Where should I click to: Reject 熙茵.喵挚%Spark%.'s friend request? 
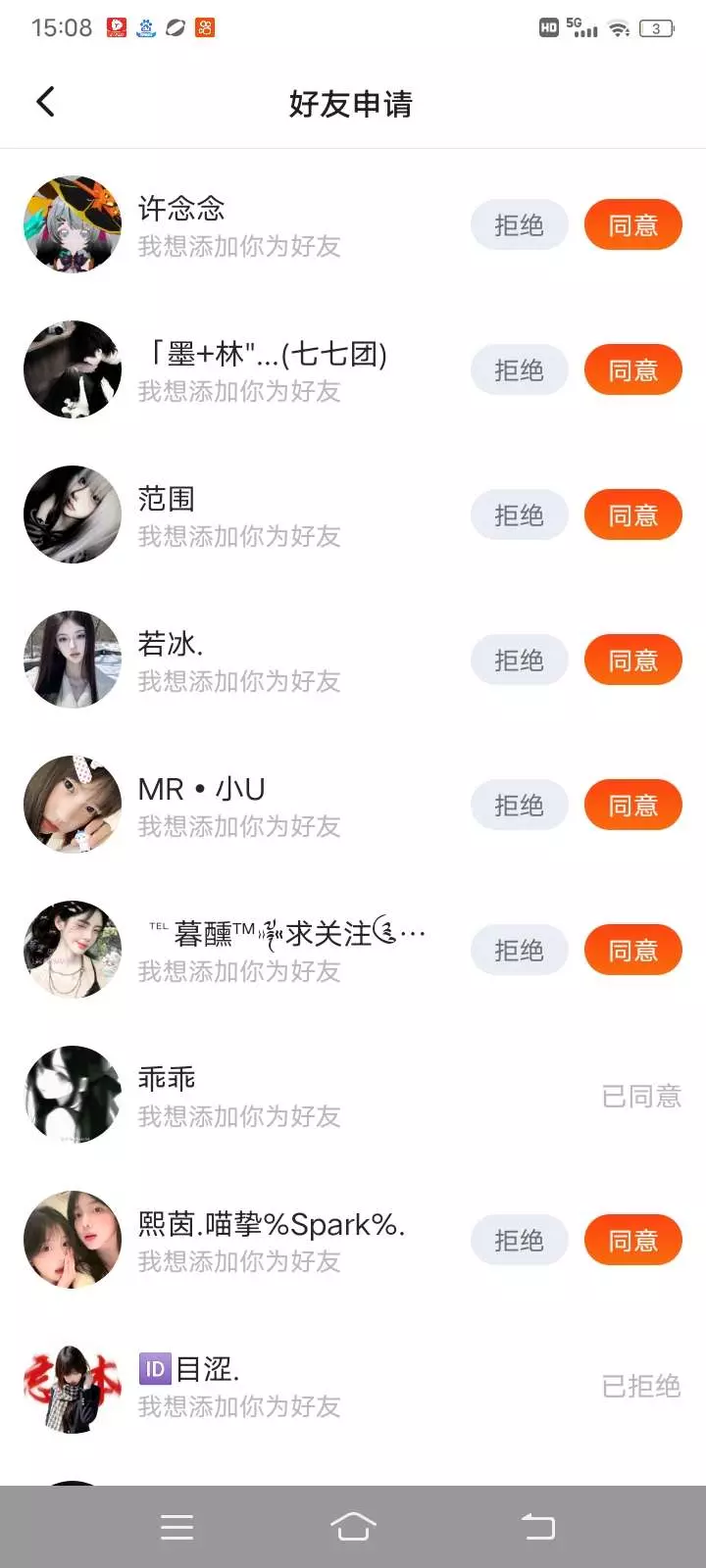[x=519, y=1241]
